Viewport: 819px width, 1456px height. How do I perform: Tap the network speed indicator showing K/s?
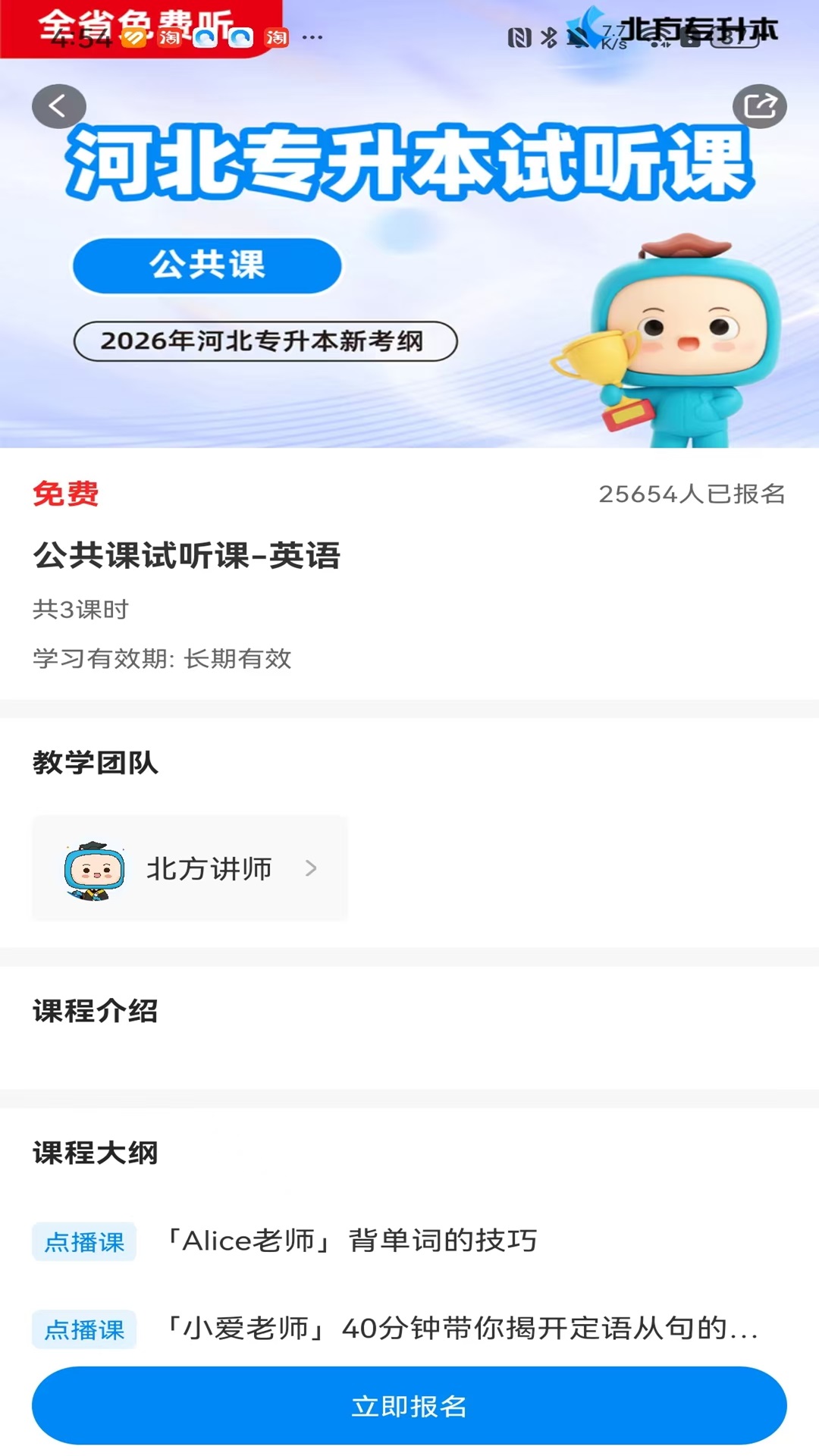coord(614,38)
